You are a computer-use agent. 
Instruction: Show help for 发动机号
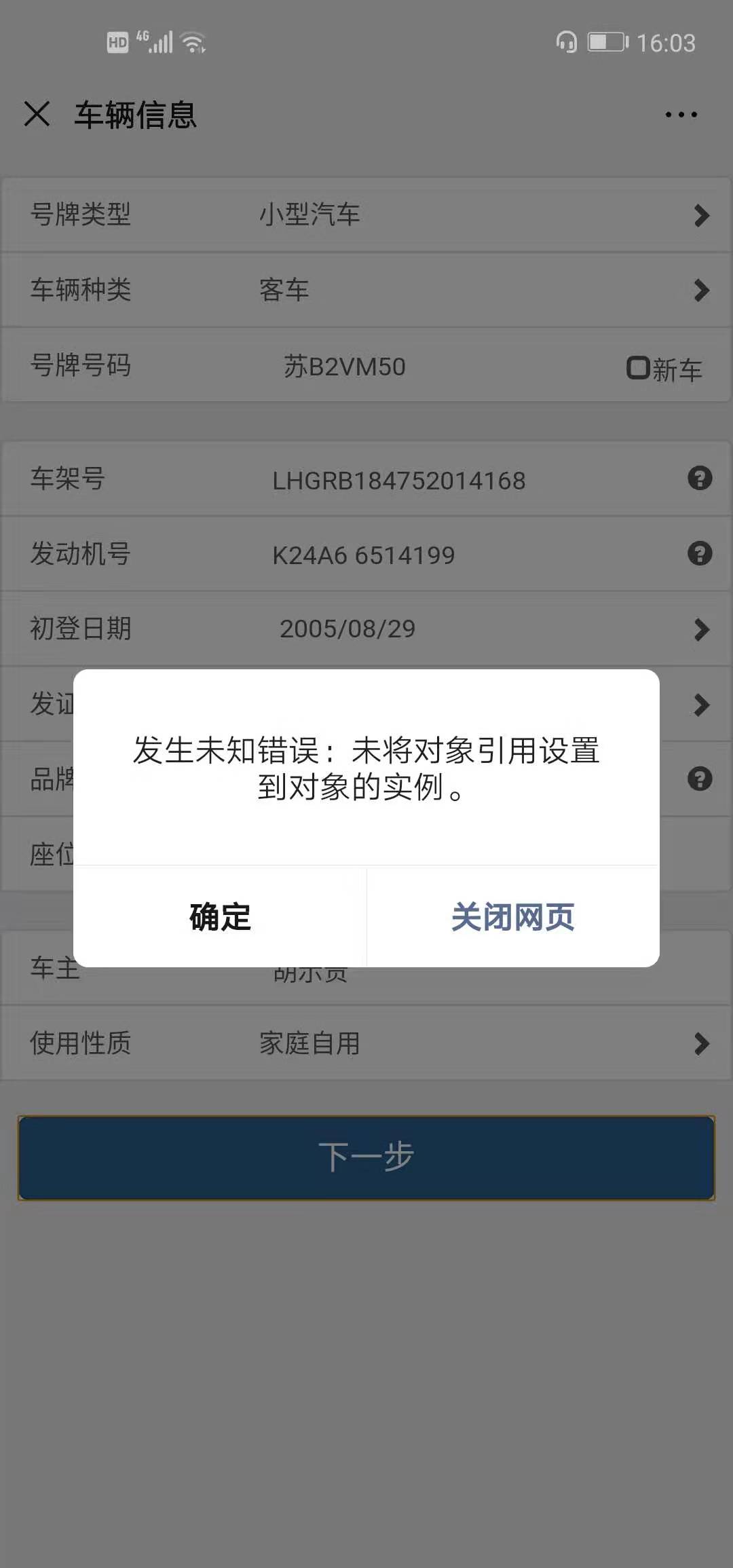700,553
